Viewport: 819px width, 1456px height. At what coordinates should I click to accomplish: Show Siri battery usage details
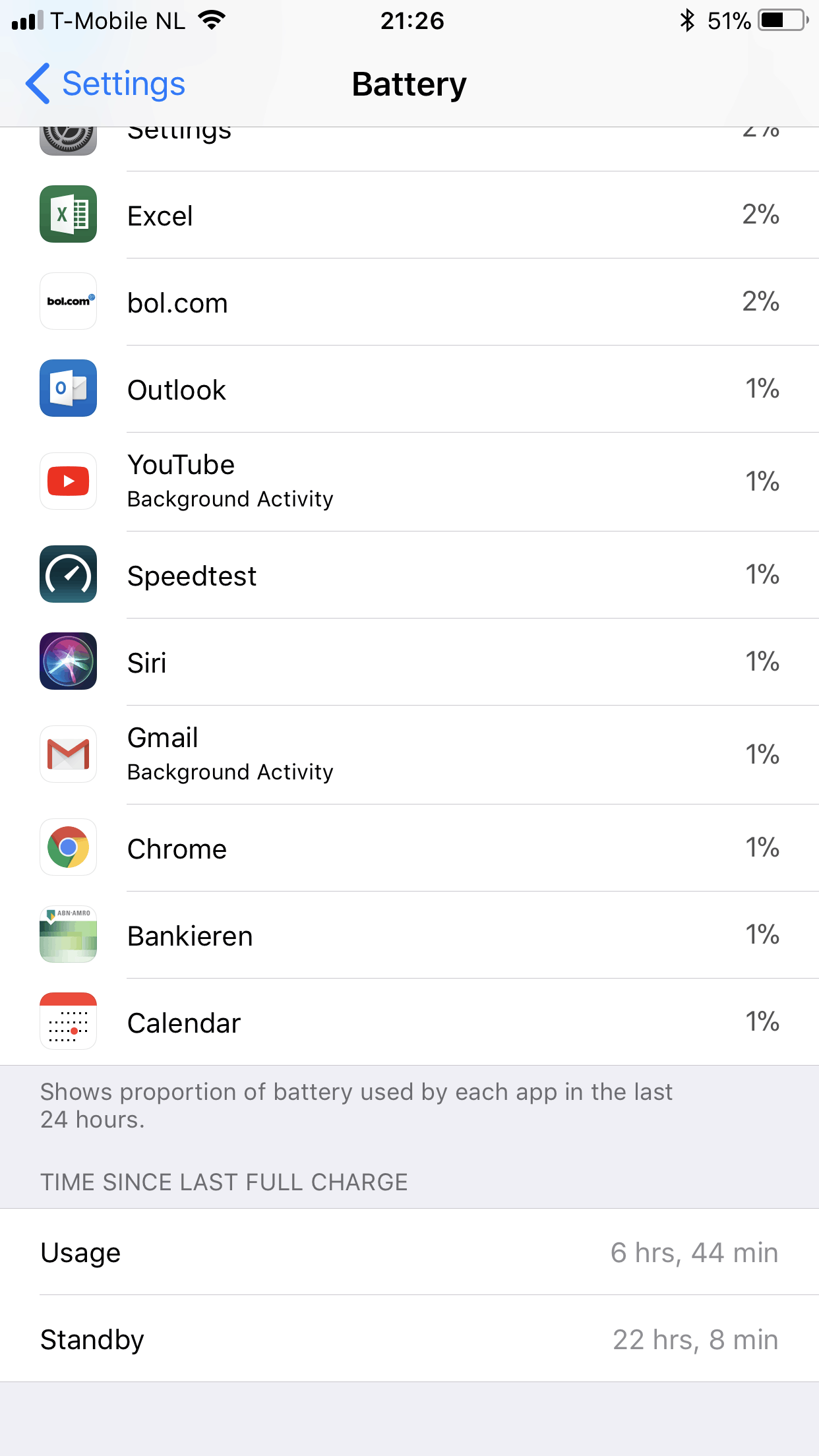pos(409,662)
